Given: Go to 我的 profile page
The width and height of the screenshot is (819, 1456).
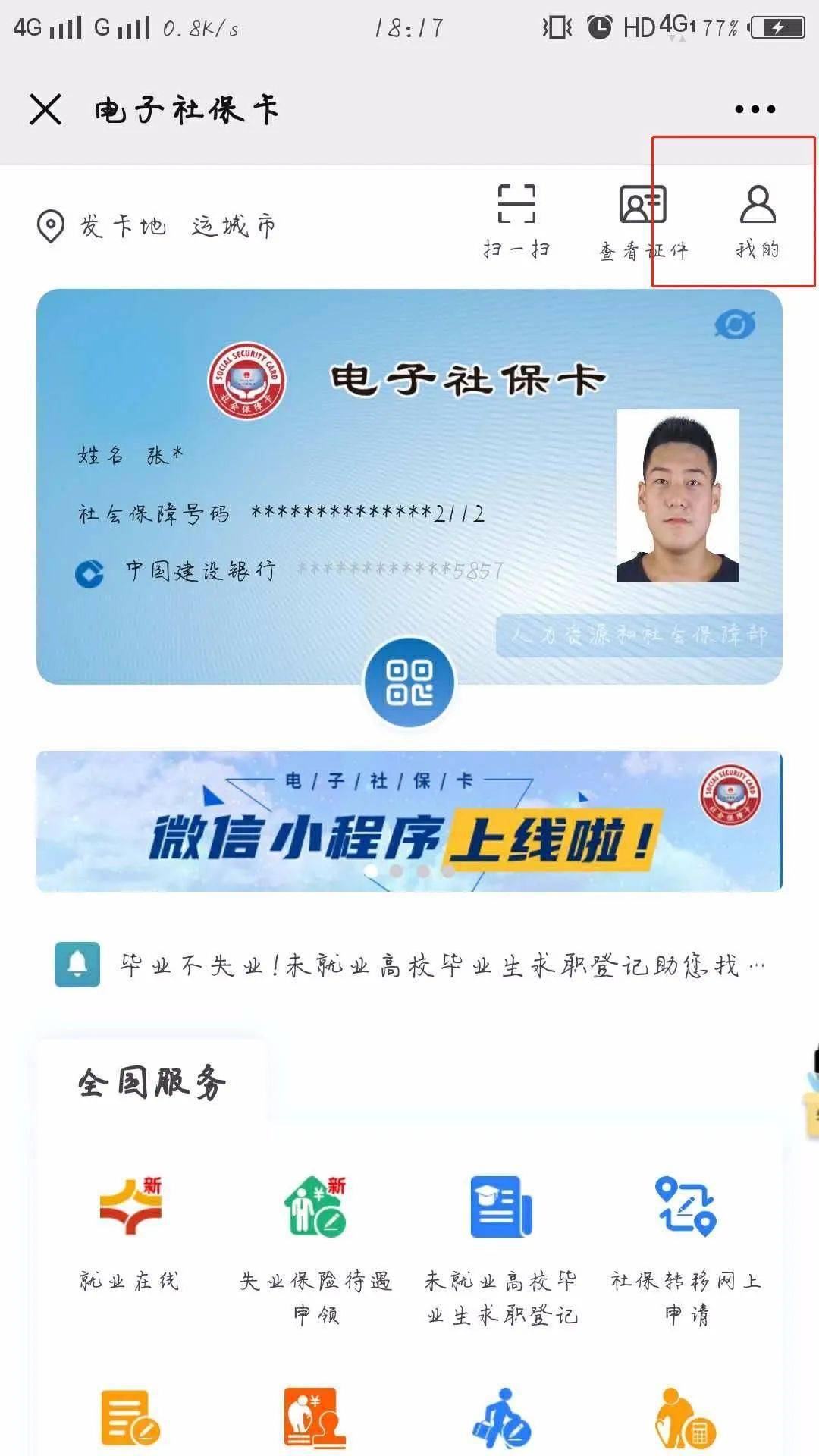Looking at the screenshot, I should (758, 220).
